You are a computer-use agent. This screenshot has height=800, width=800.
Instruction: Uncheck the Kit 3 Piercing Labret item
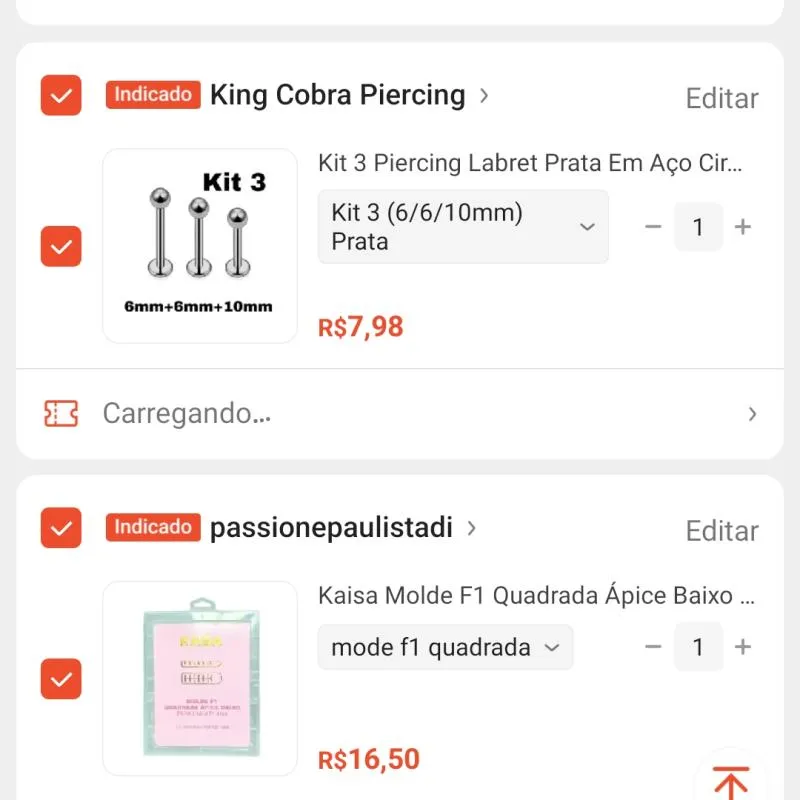(61, 246)
